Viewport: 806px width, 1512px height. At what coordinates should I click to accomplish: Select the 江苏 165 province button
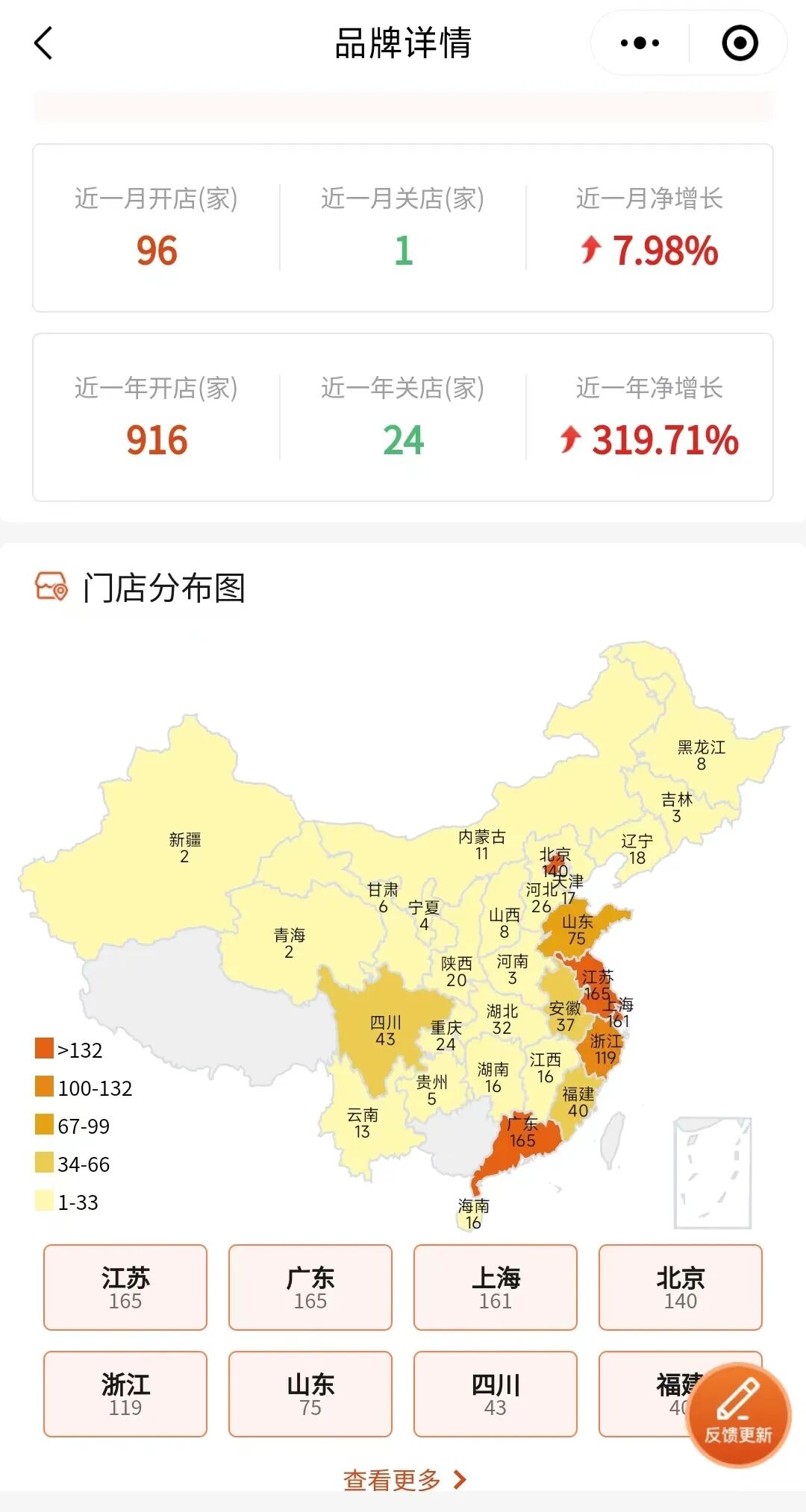pyautogui.click(x=125, y=1287)
